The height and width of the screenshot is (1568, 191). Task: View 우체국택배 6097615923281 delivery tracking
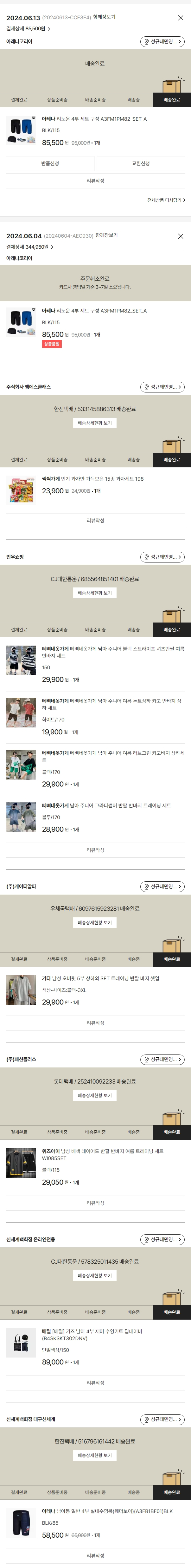(x=95, y=922)
